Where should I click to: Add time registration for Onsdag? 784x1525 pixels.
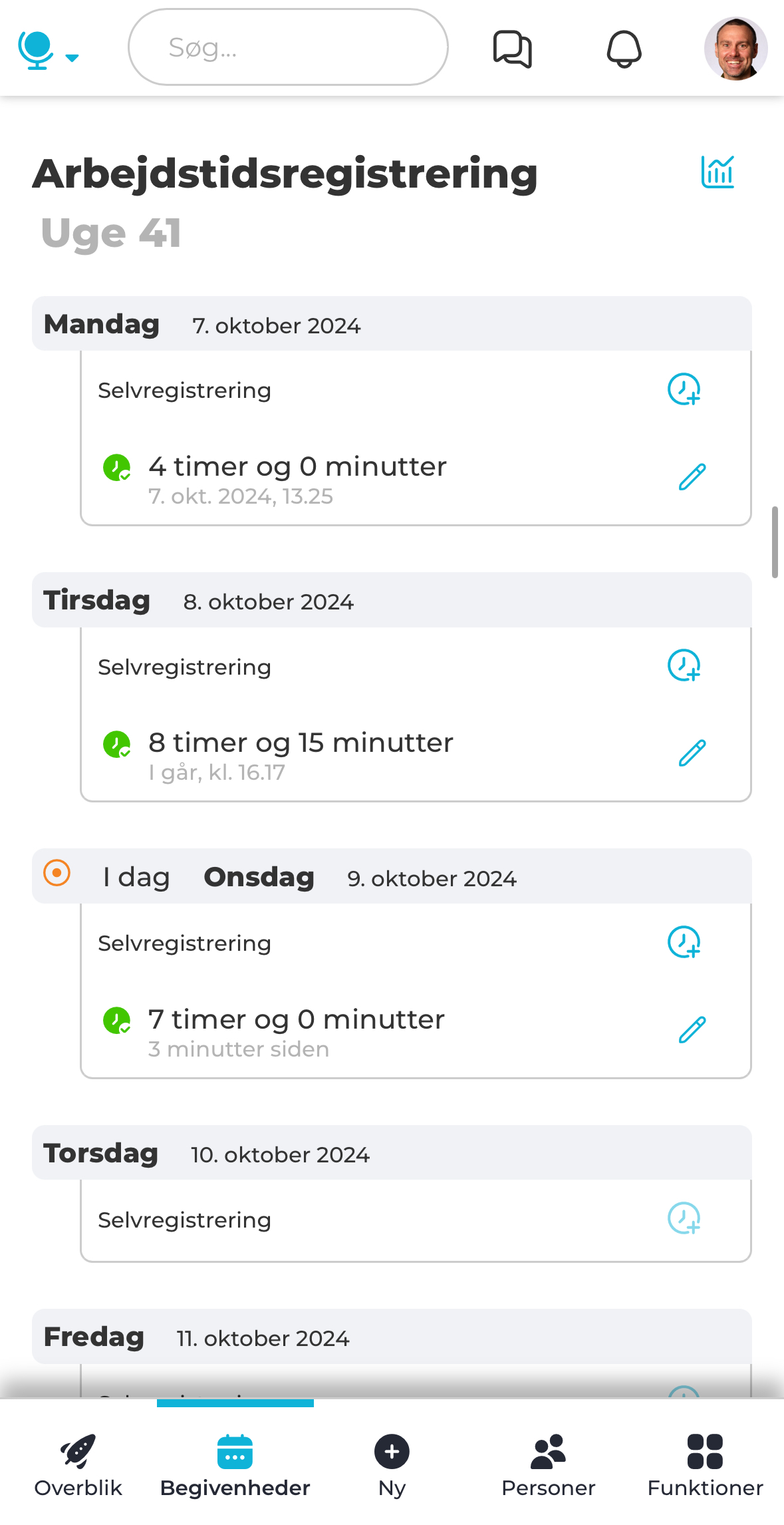(x=684, y=942)
